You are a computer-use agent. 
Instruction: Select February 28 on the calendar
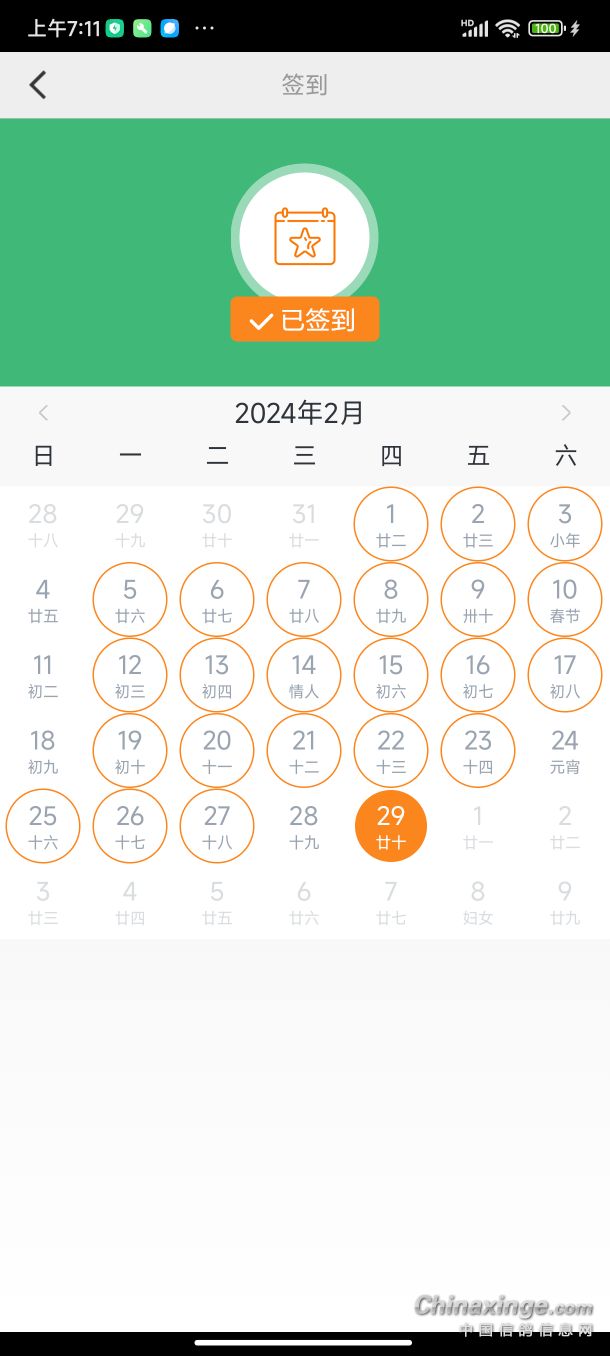tap(304, 826)
